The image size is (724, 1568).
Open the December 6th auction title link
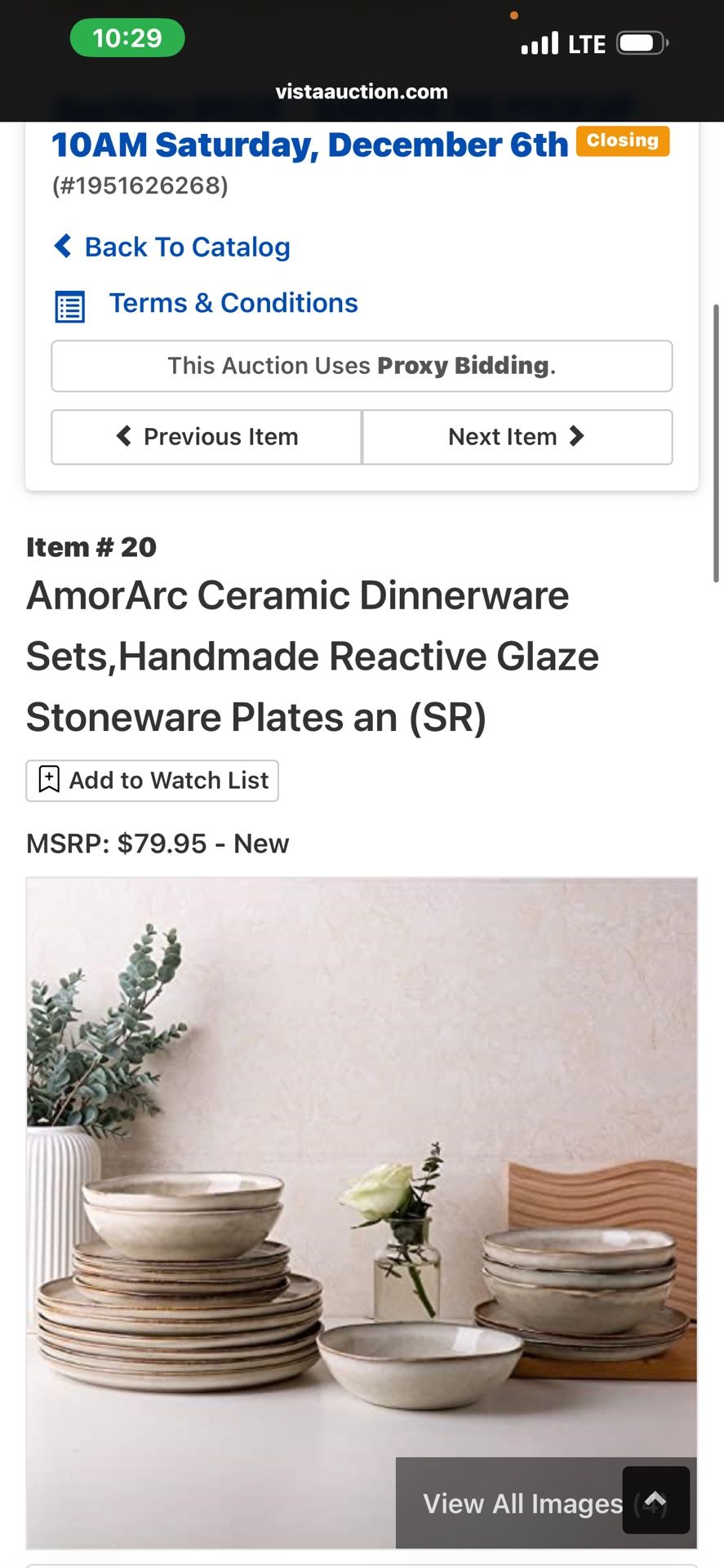pos(309,145)
